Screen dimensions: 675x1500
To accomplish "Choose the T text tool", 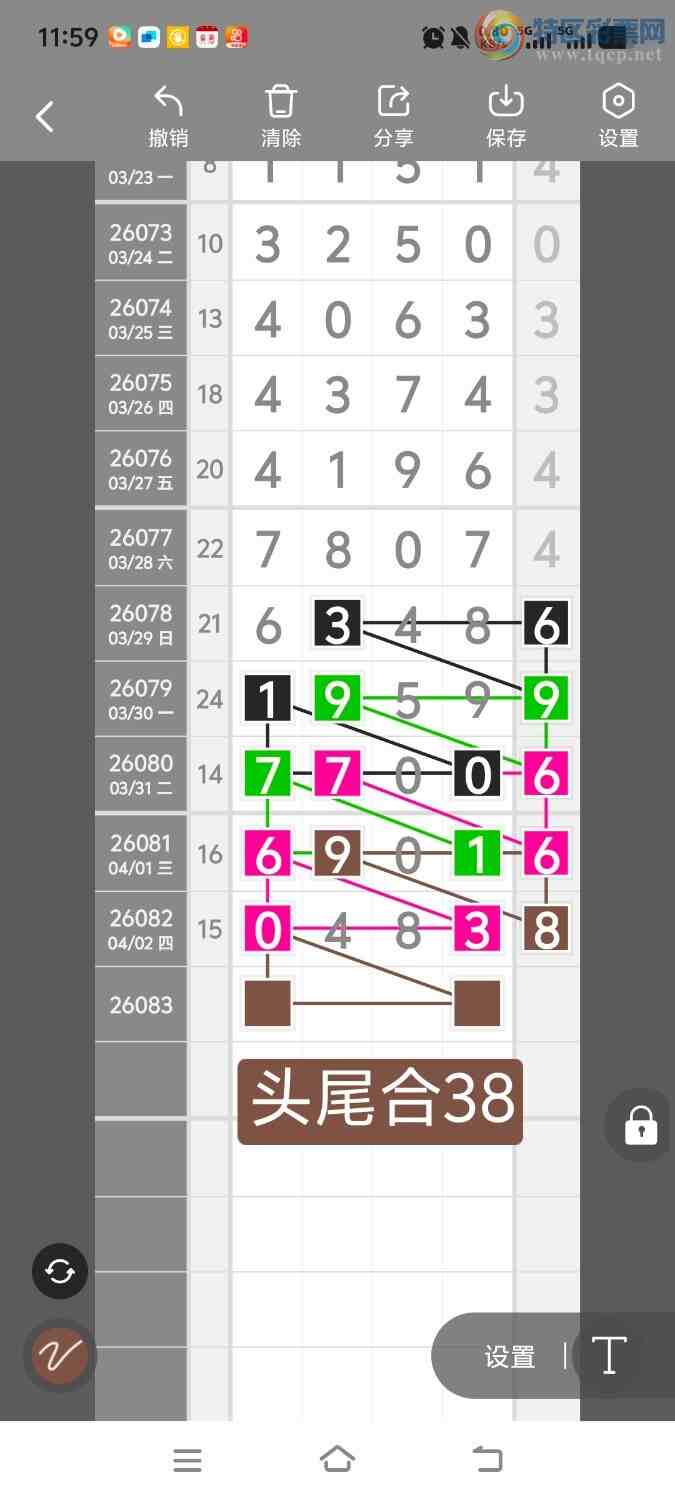I will click(609, 1356).
